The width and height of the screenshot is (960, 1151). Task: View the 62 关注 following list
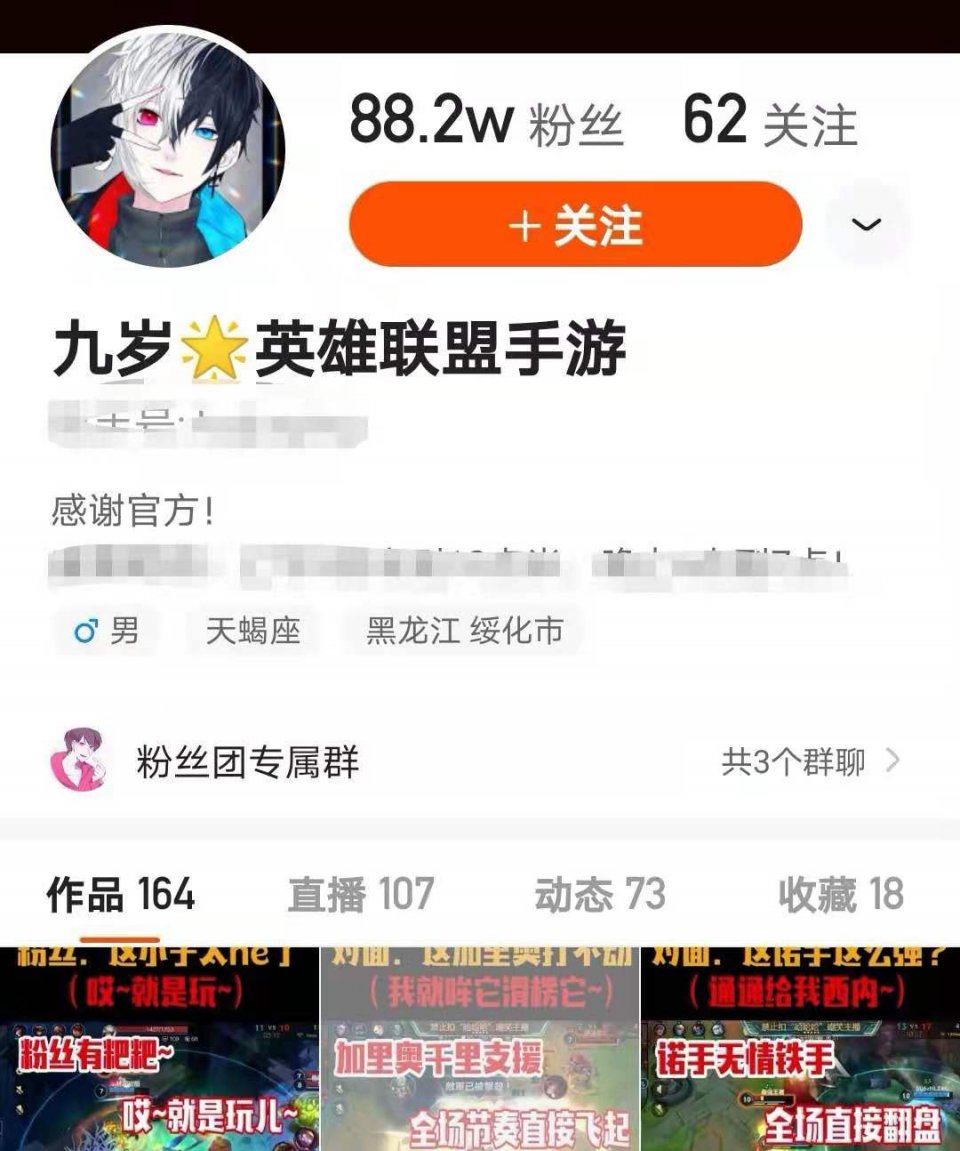click(x=769, y=122)
